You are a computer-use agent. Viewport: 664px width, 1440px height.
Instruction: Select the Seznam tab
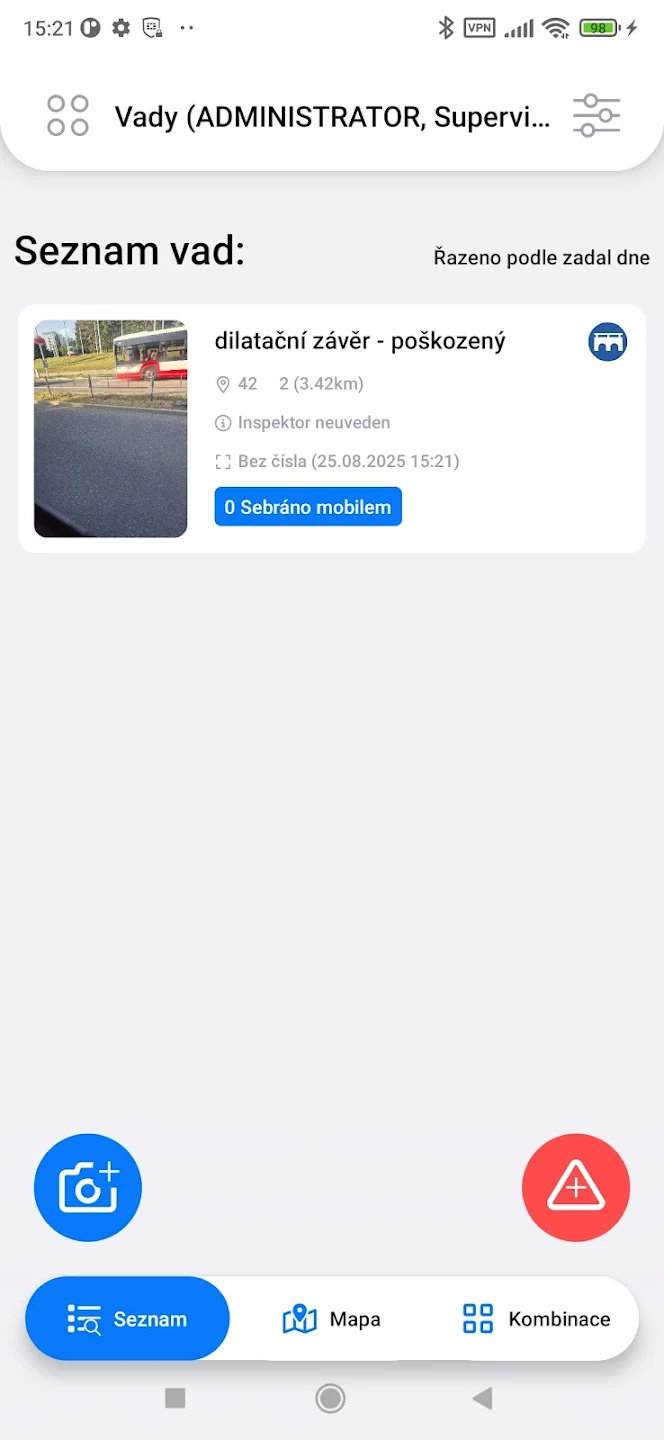[x=128, y=1319]
